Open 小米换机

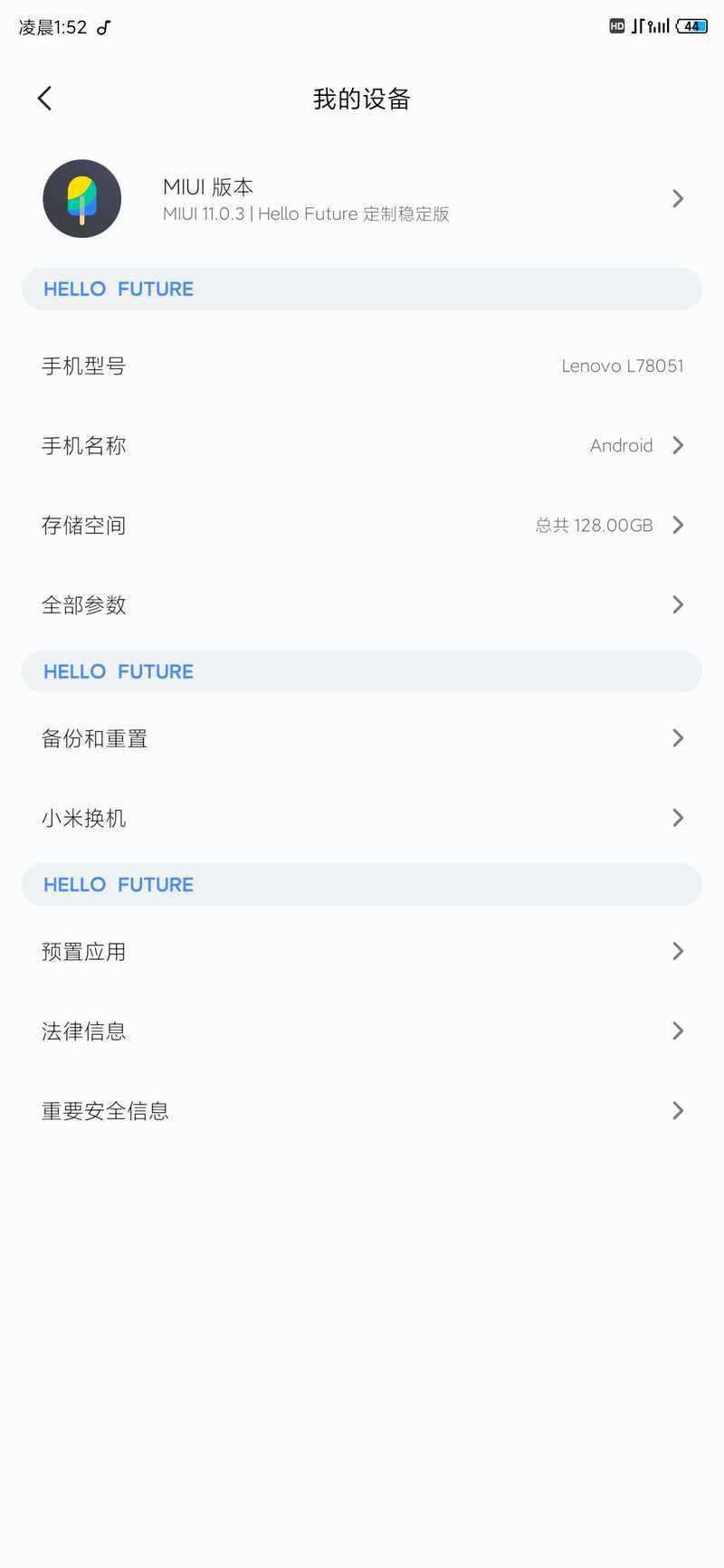tap(362, 818)
